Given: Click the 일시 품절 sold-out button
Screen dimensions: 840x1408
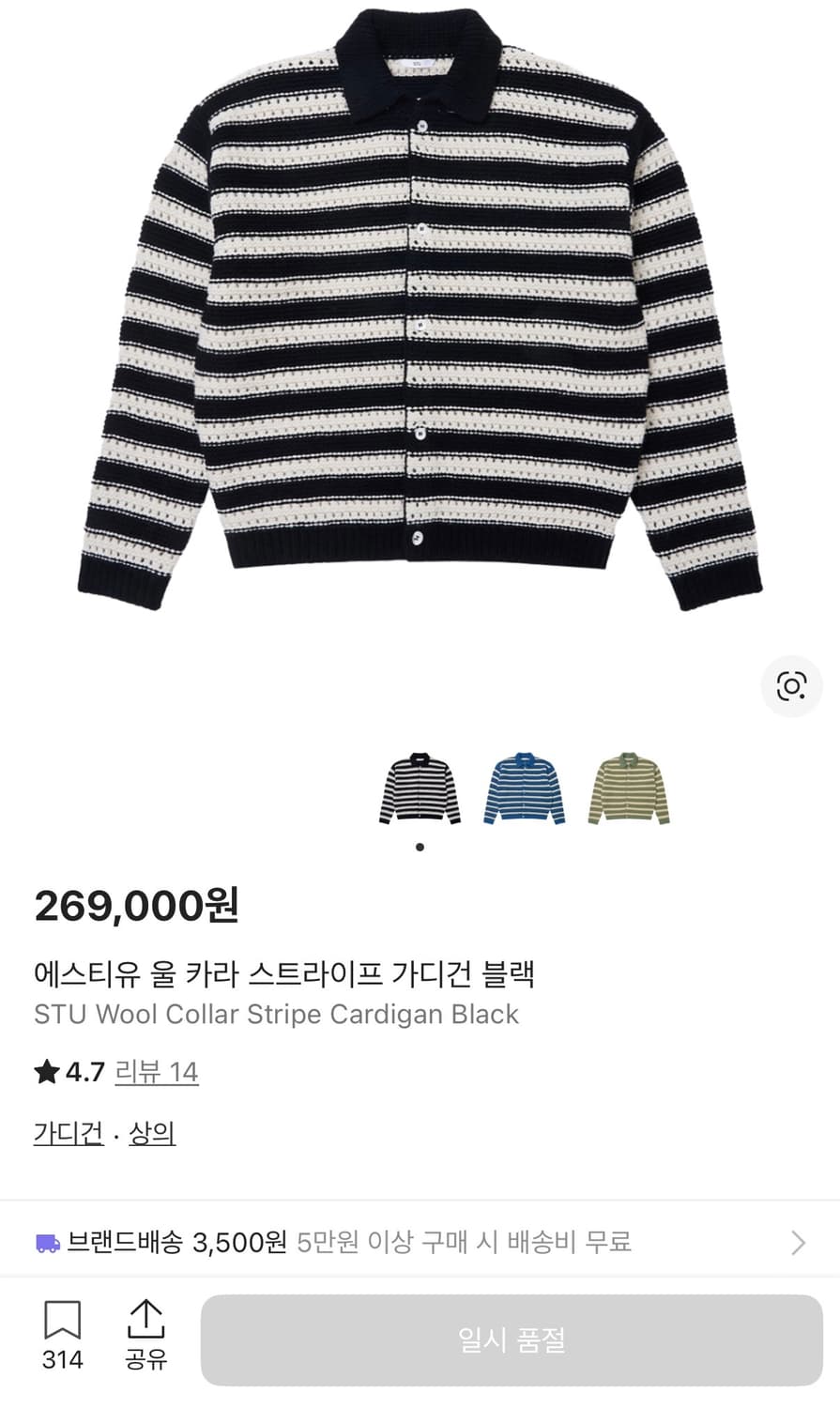Looking at the screenshot, I should (x=512, y=1339).
